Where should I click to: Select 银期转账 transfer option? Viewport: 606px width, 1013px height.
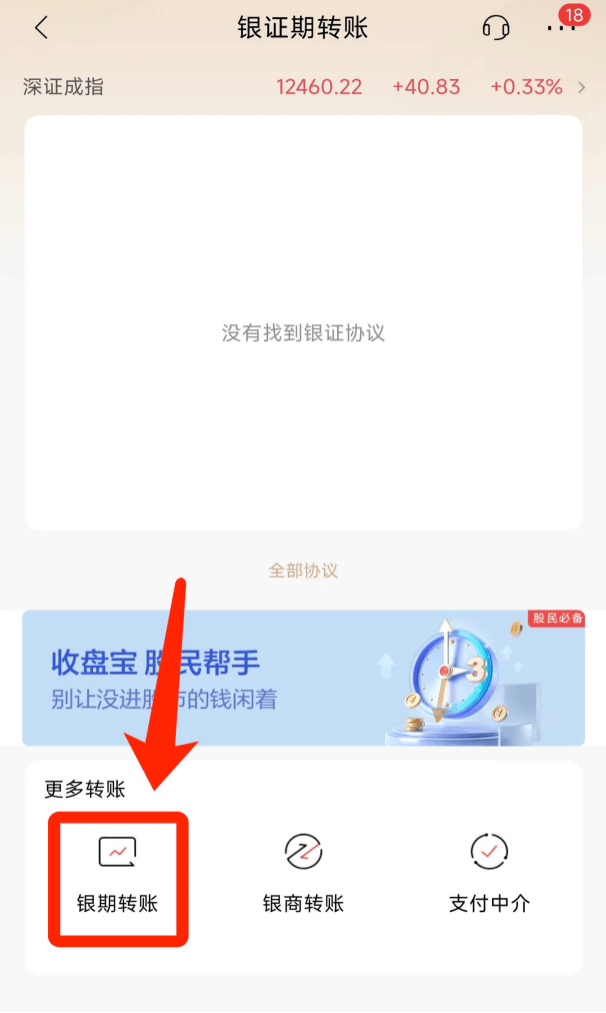point(118,877)
